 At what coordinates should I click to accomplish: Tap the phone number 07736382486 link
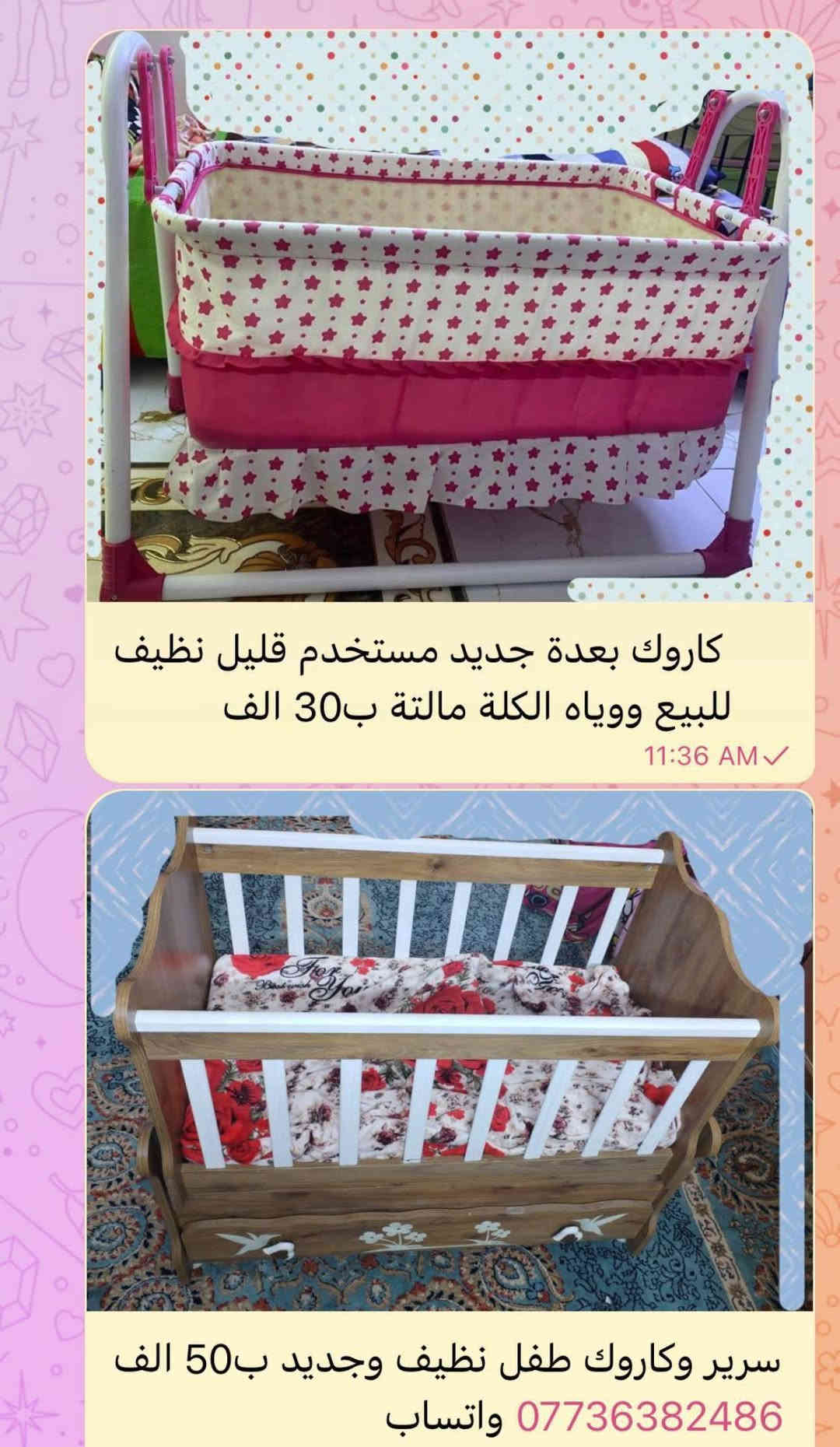649,1416
